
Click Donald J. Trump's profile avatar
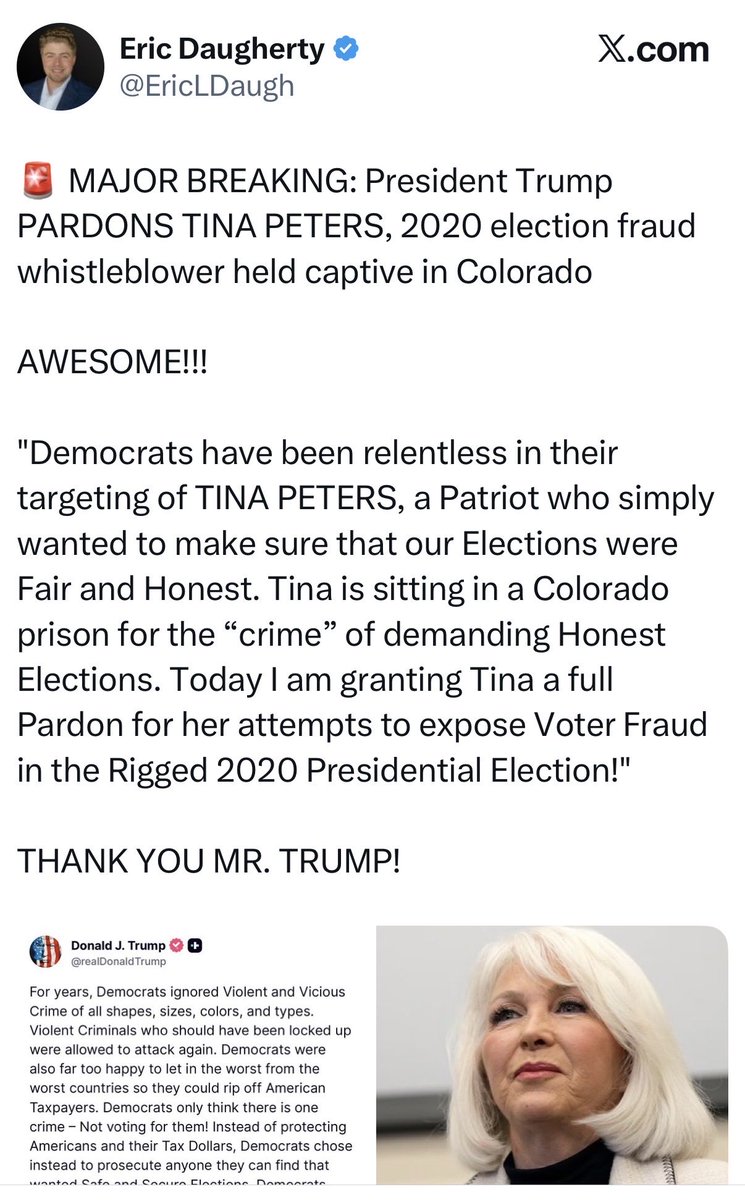[x=44, y=948]
